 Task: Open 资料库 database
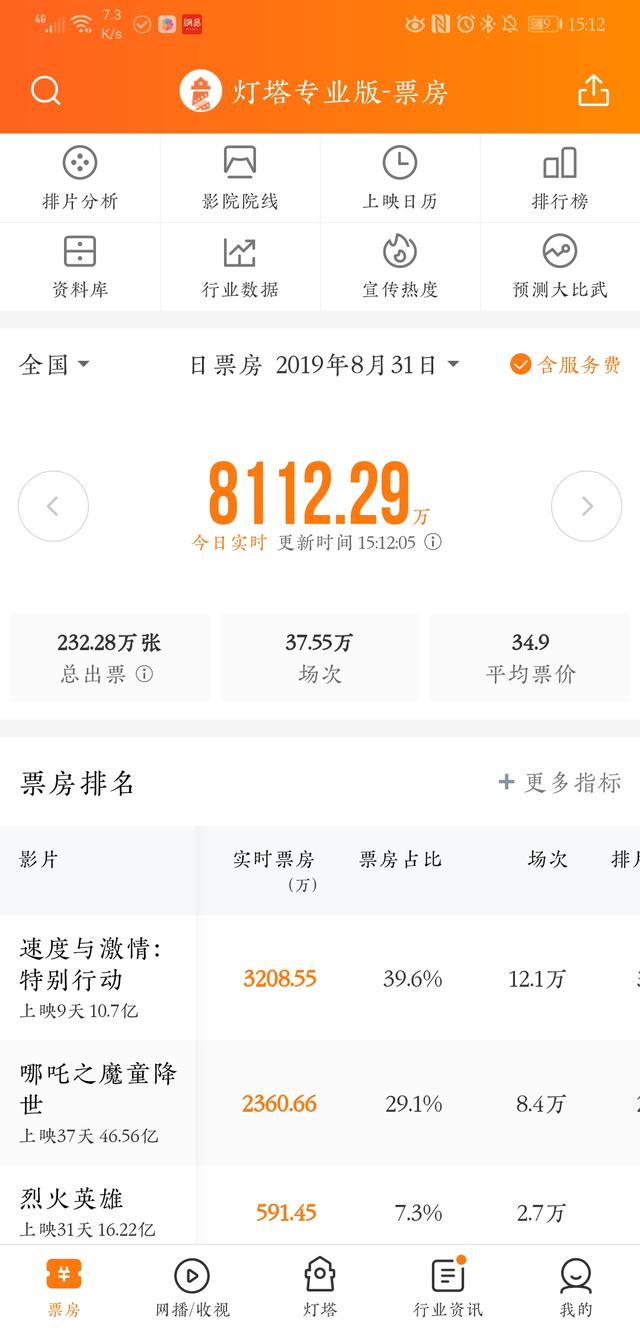[80, 267]
